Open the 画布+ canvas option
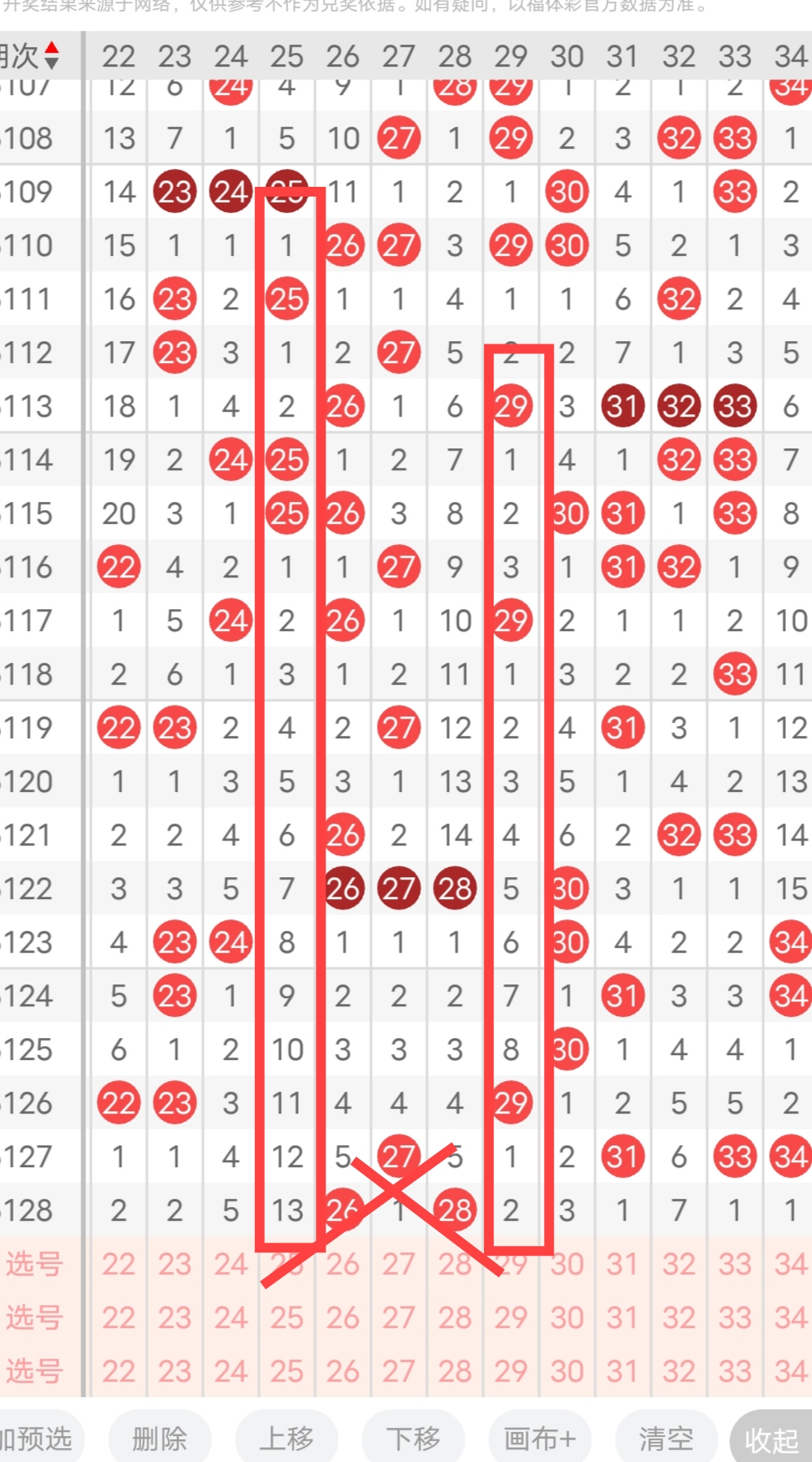The height and width of the screenshot is (1462, 812). pos(540,1439)
